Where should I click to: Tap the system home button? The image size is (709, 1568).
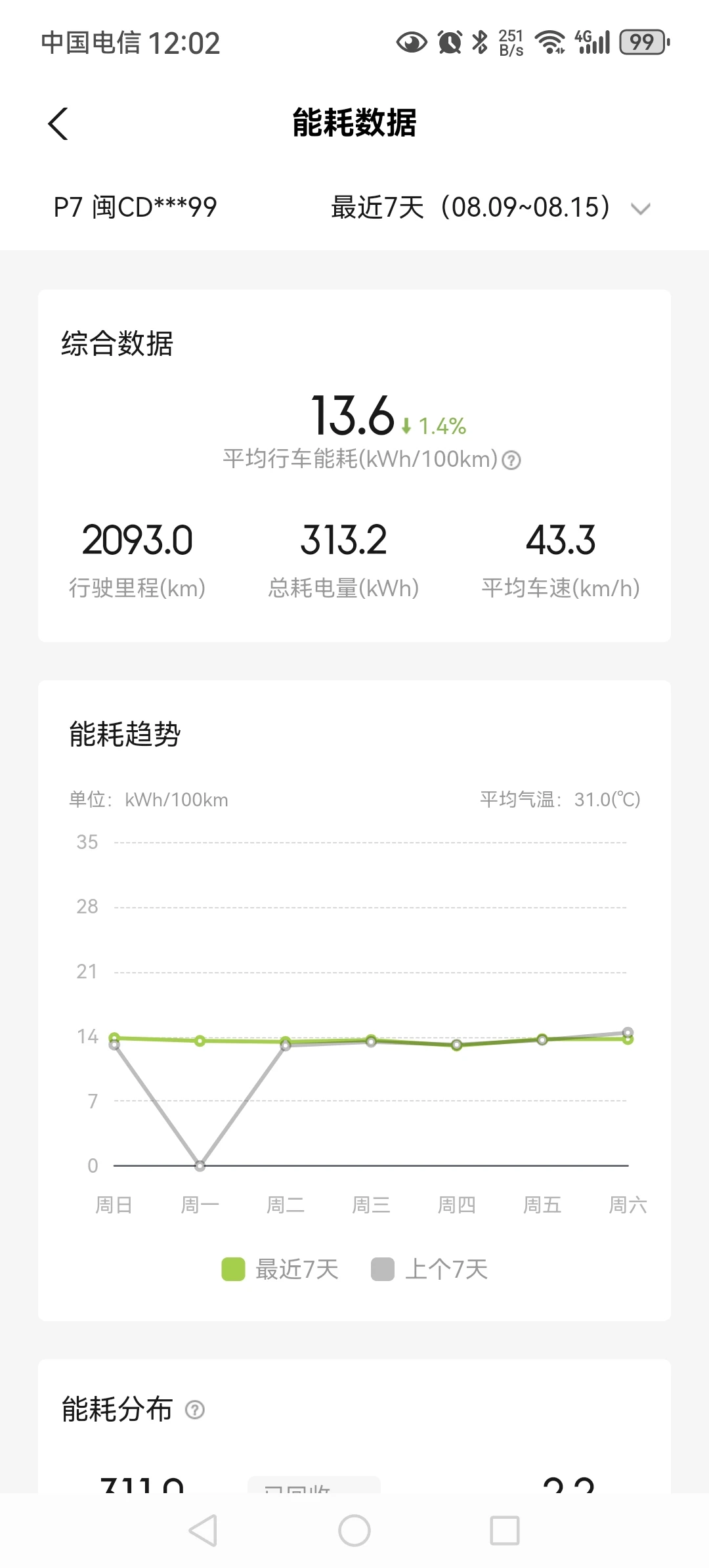click(x=354, y=1531)
